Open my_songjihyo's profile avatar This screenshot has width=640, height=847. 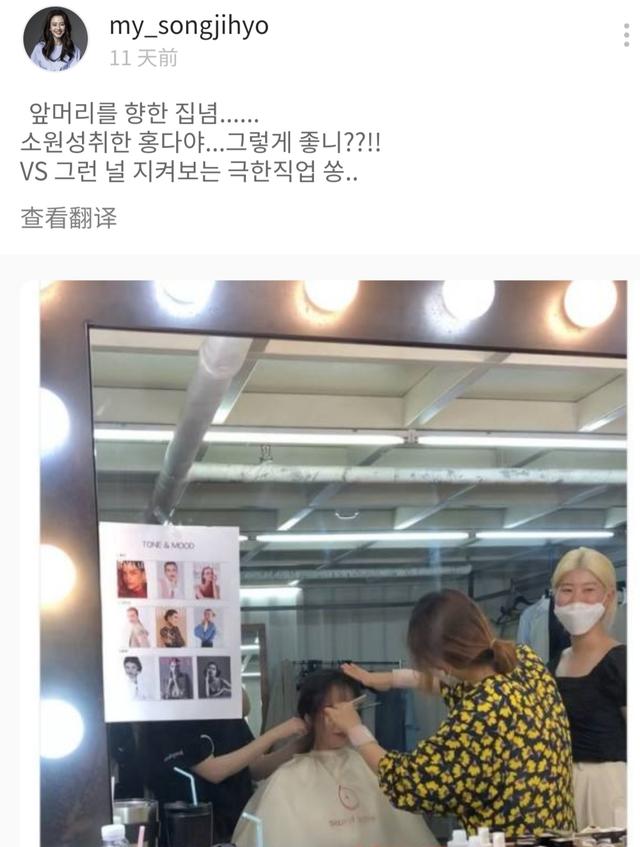[x=55, y=39]
